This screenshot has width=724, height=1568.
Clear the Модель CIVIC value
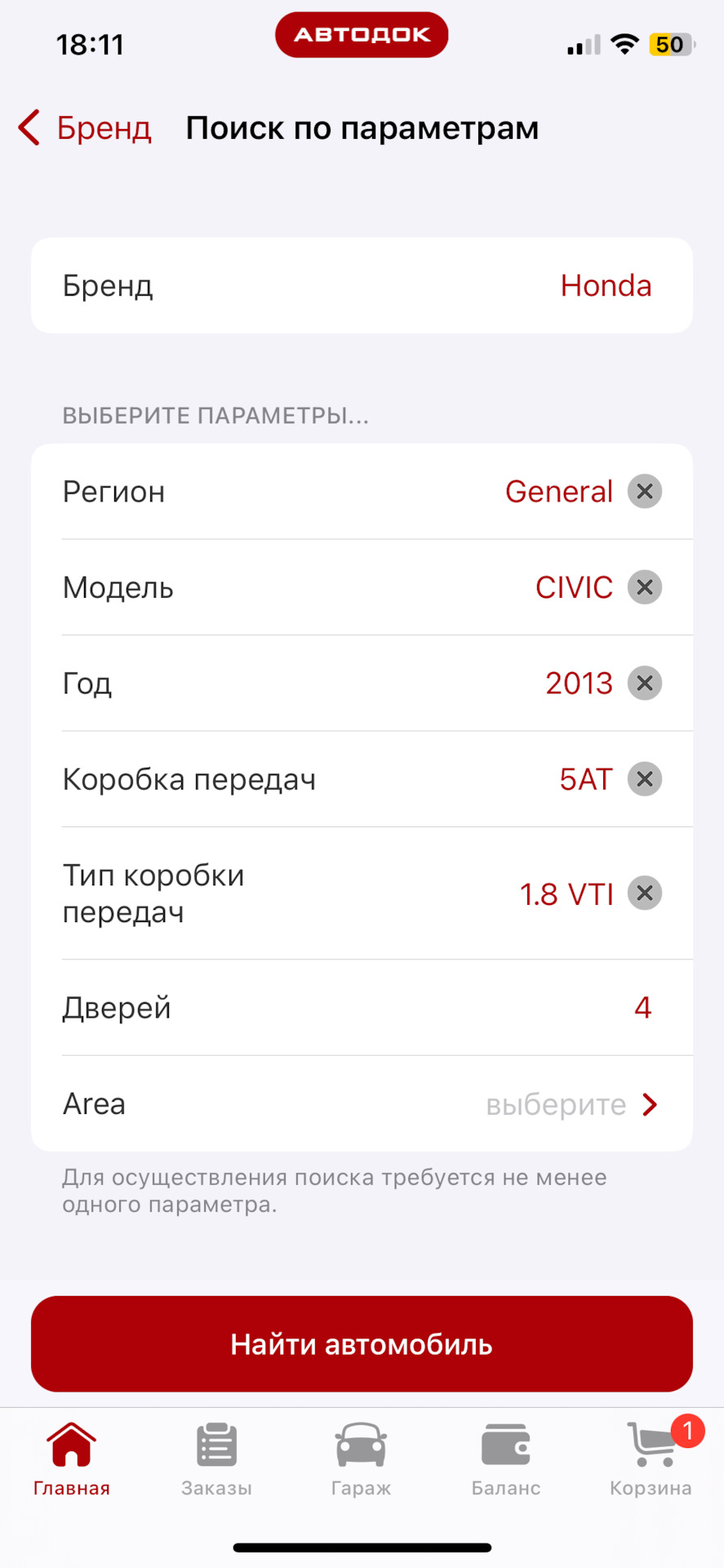click(644, 587)
